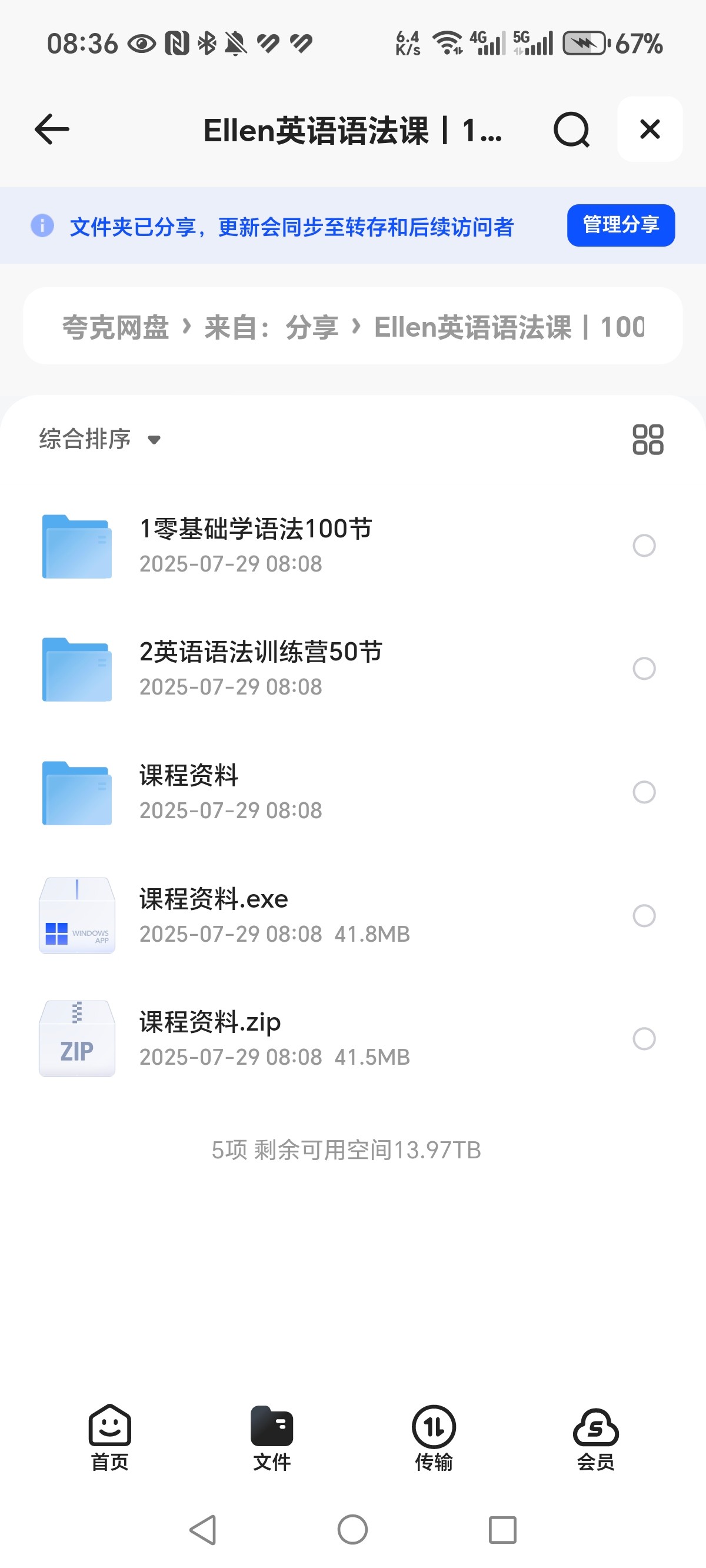Open search in this folder
This screenshot has height=1568, width=706.
(x=571, y=129)
